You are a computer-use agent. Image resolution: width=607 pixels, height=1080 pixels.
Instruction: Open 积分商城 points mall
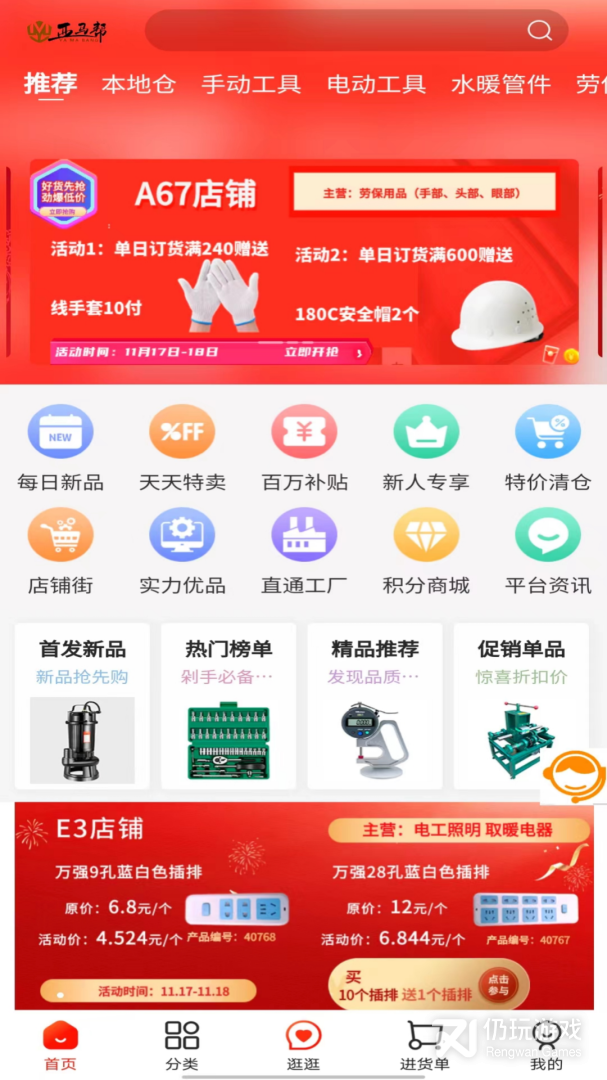[x=426, y=552]
